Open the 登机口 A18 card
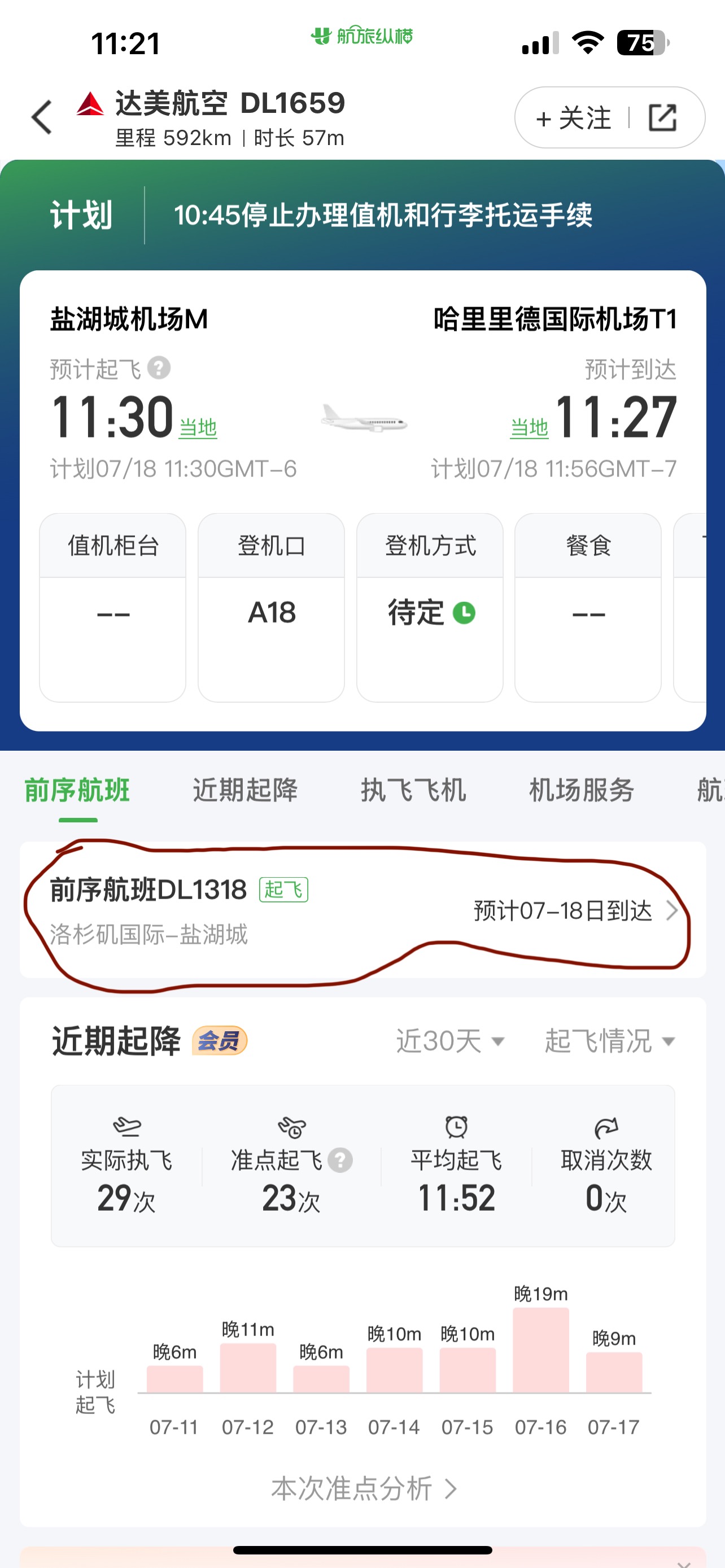This screenshot has height=1568, width=725. [x=271, y=607]
